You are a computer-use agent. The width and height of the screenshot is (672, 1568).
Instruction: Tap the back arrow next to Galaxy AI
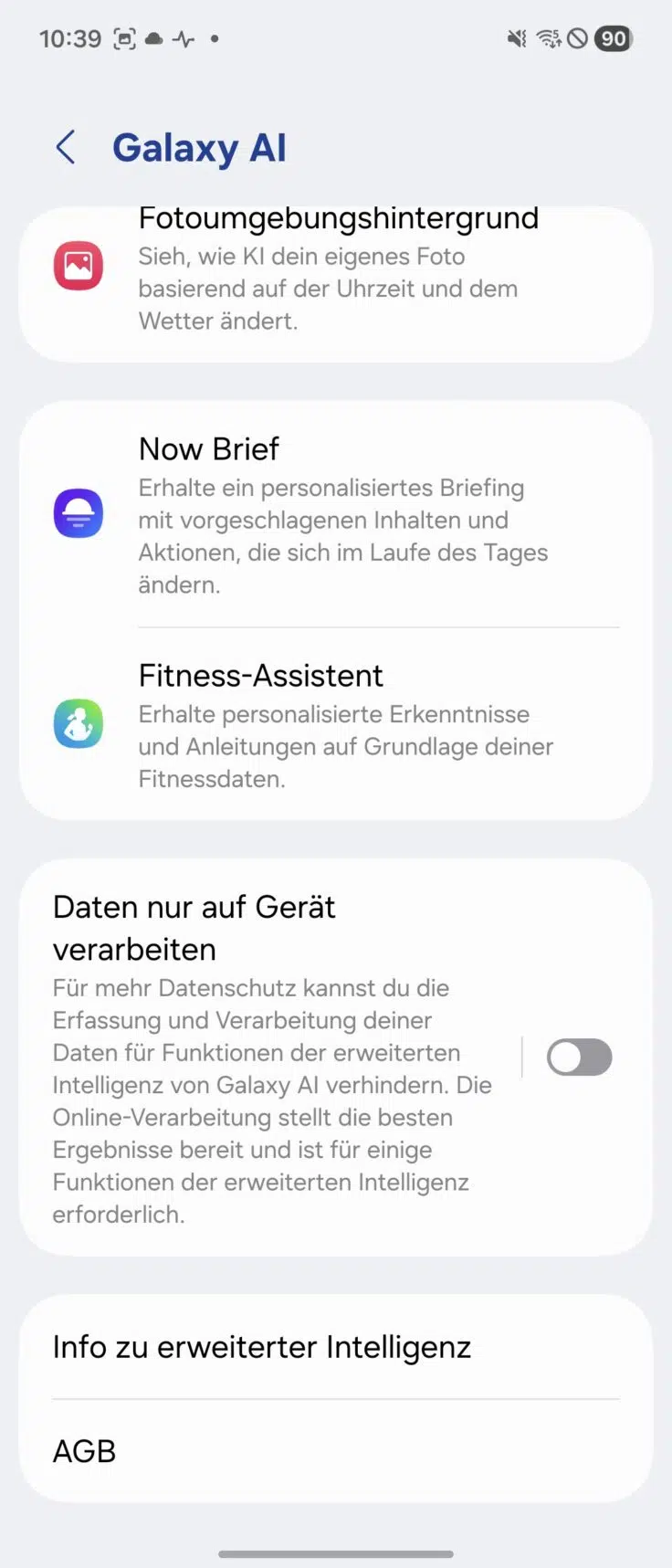(66, 146)
